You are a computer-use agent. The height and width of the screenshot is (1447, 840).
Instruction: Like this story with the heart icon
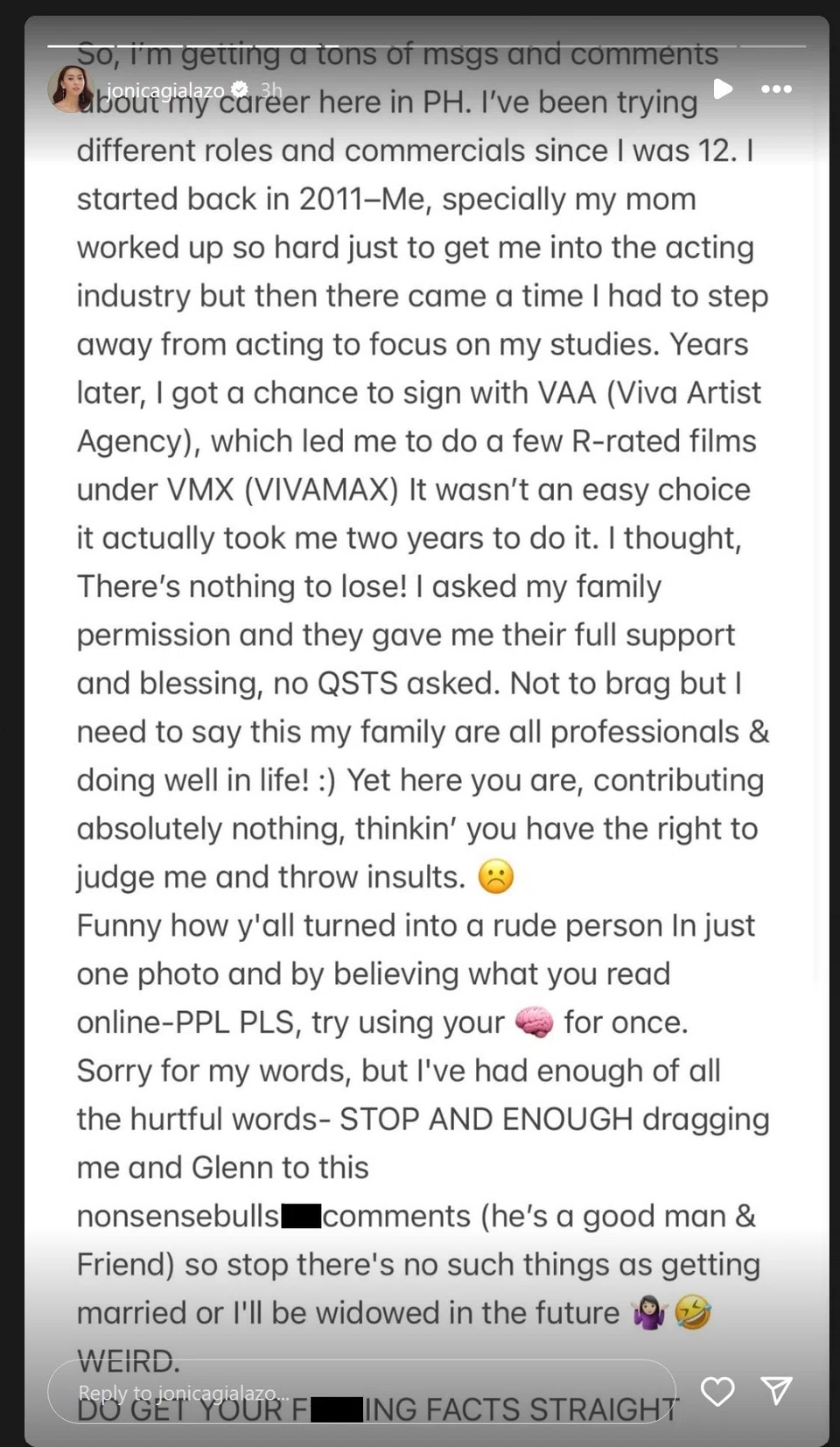717,1391
